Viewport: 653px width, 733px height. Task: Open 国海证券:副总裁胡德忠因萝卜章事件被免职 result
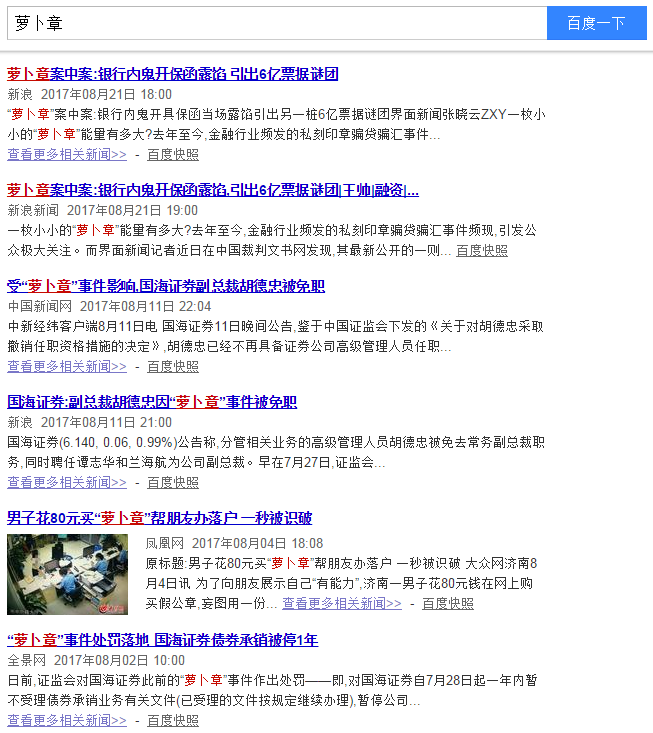pyautogui.click(x=152, y=402)
